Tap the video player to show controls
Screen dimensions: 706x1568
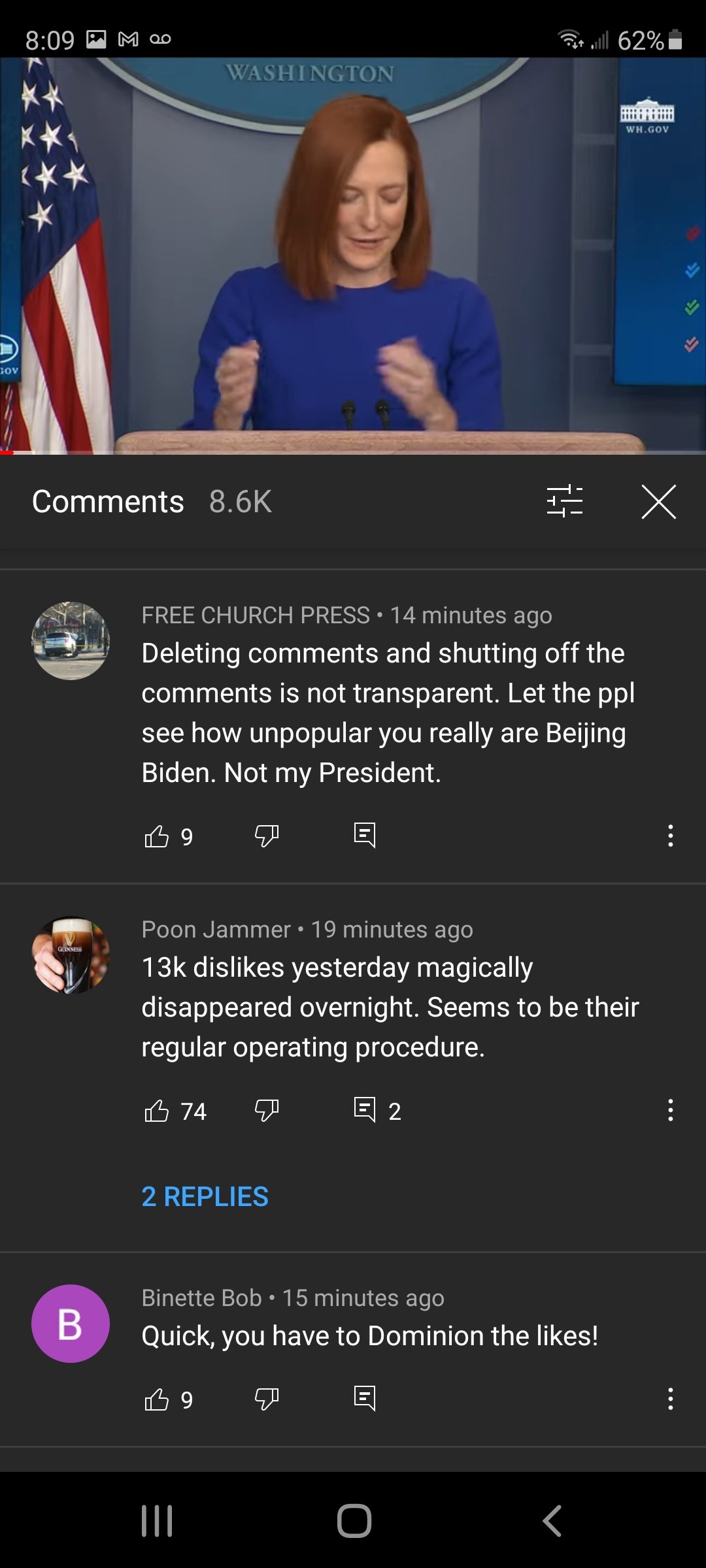point(353,255)
